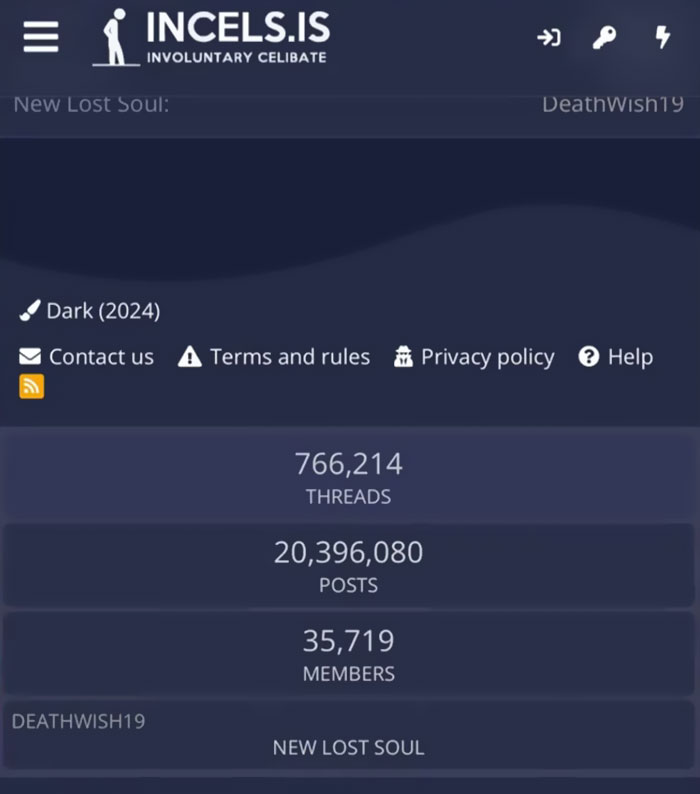Open the orange RSS feed icon
The image size is (700, 794).
point(31,386)
